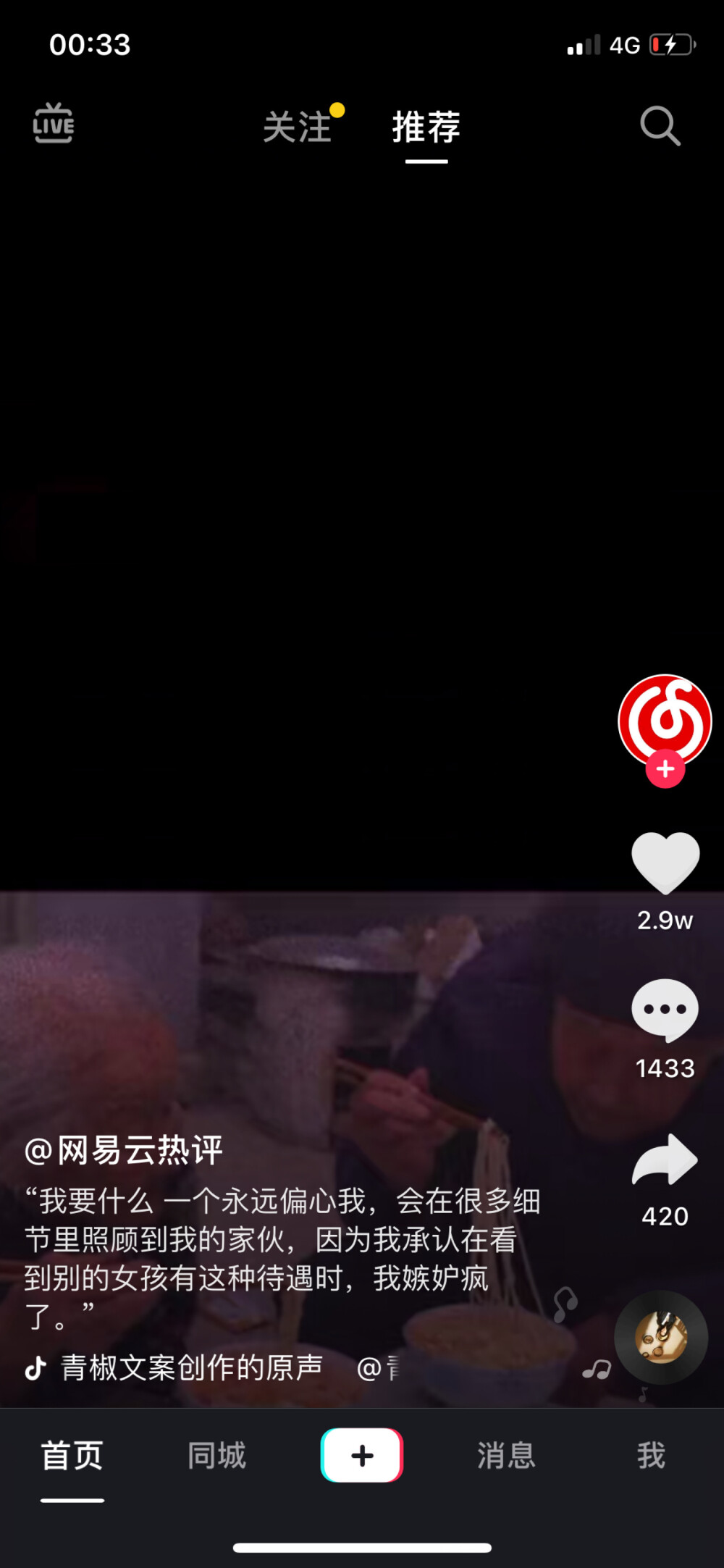The image size is (724, 1568).
Task: Open @网易云热评 username link
Action: click(124, 1150)
